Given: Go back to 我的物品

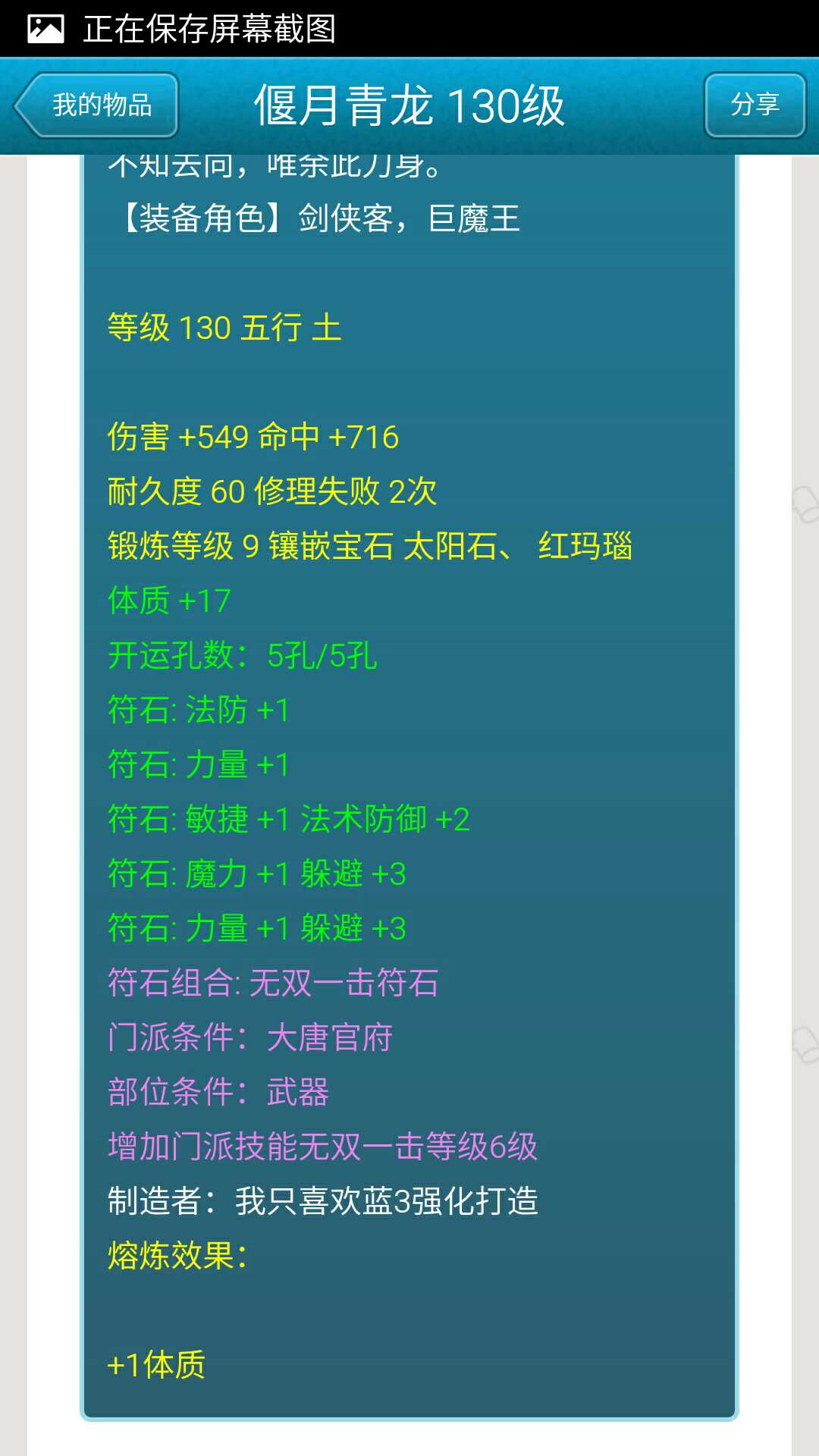Looking at the screenshot, I should (97, 105).
